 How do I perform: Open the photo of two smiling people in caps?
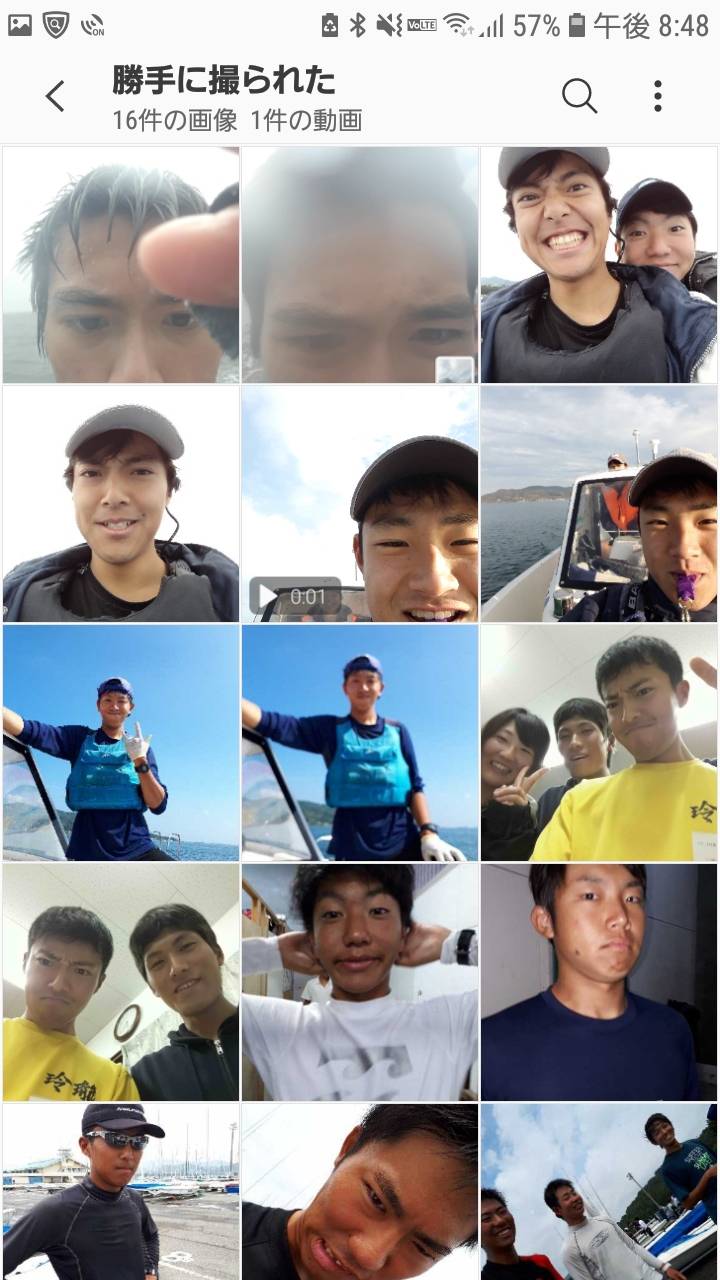point(598,265)
